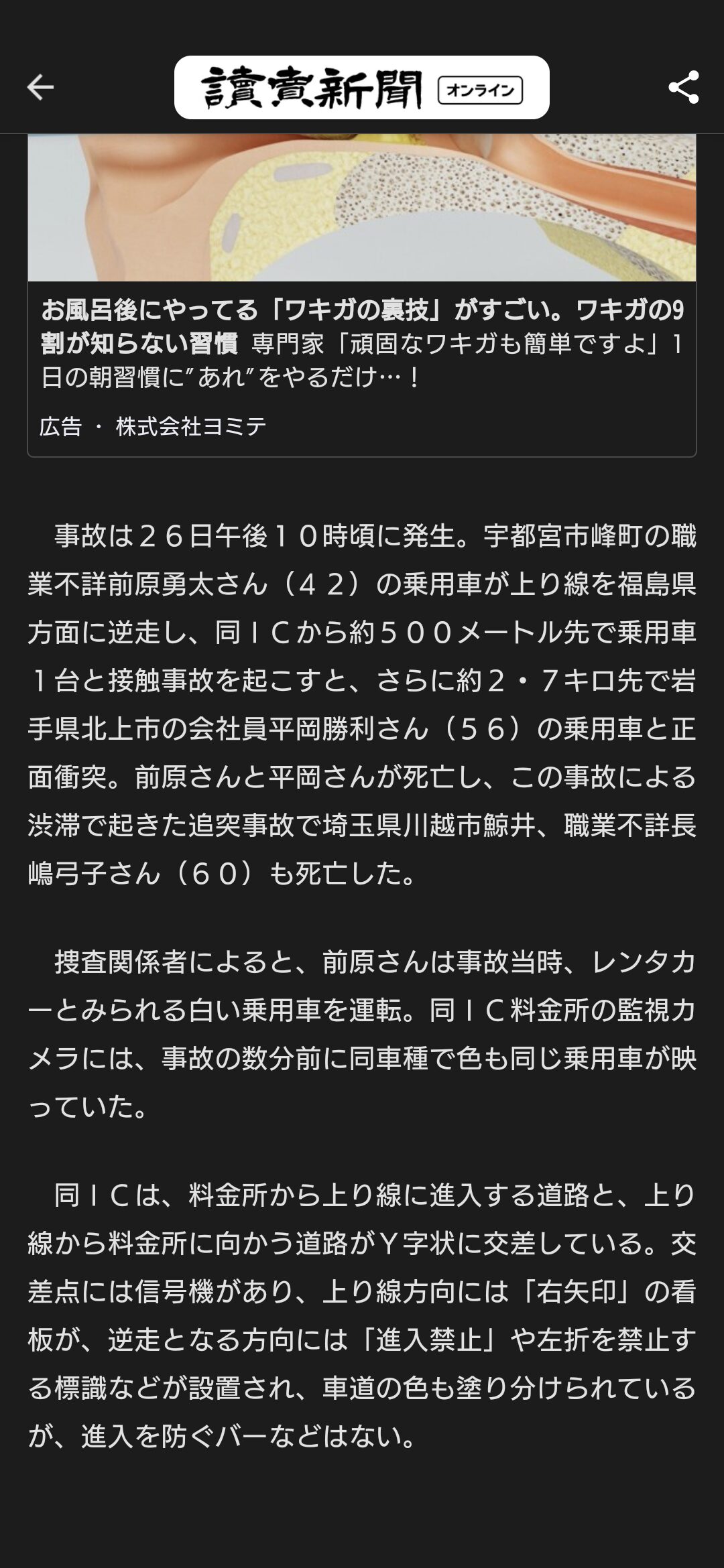Open the ワキガの裏技 ad card
Viewport: 724px width, 1568px height.
tap(362, 295)
